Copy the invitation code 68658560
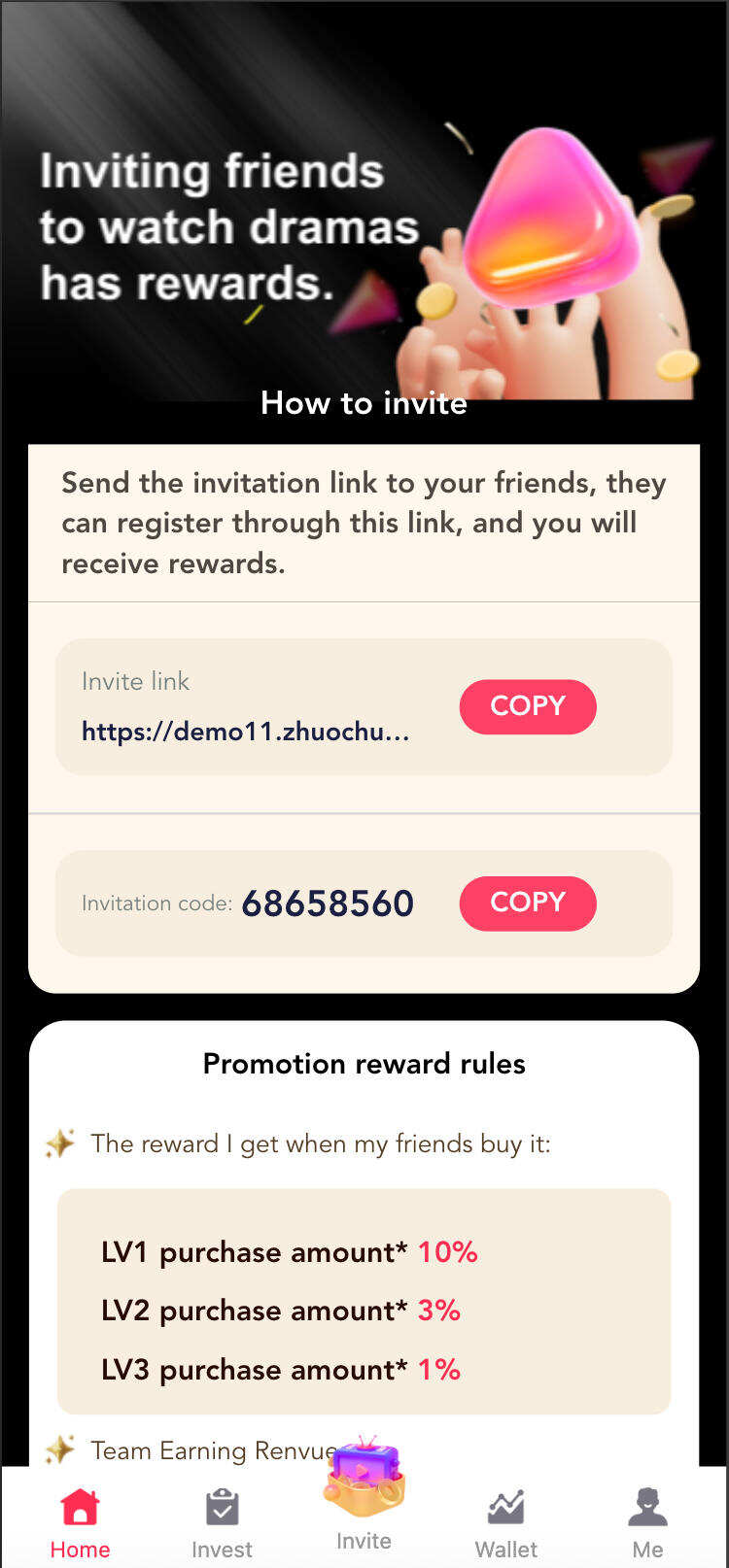 pos(527,903)
